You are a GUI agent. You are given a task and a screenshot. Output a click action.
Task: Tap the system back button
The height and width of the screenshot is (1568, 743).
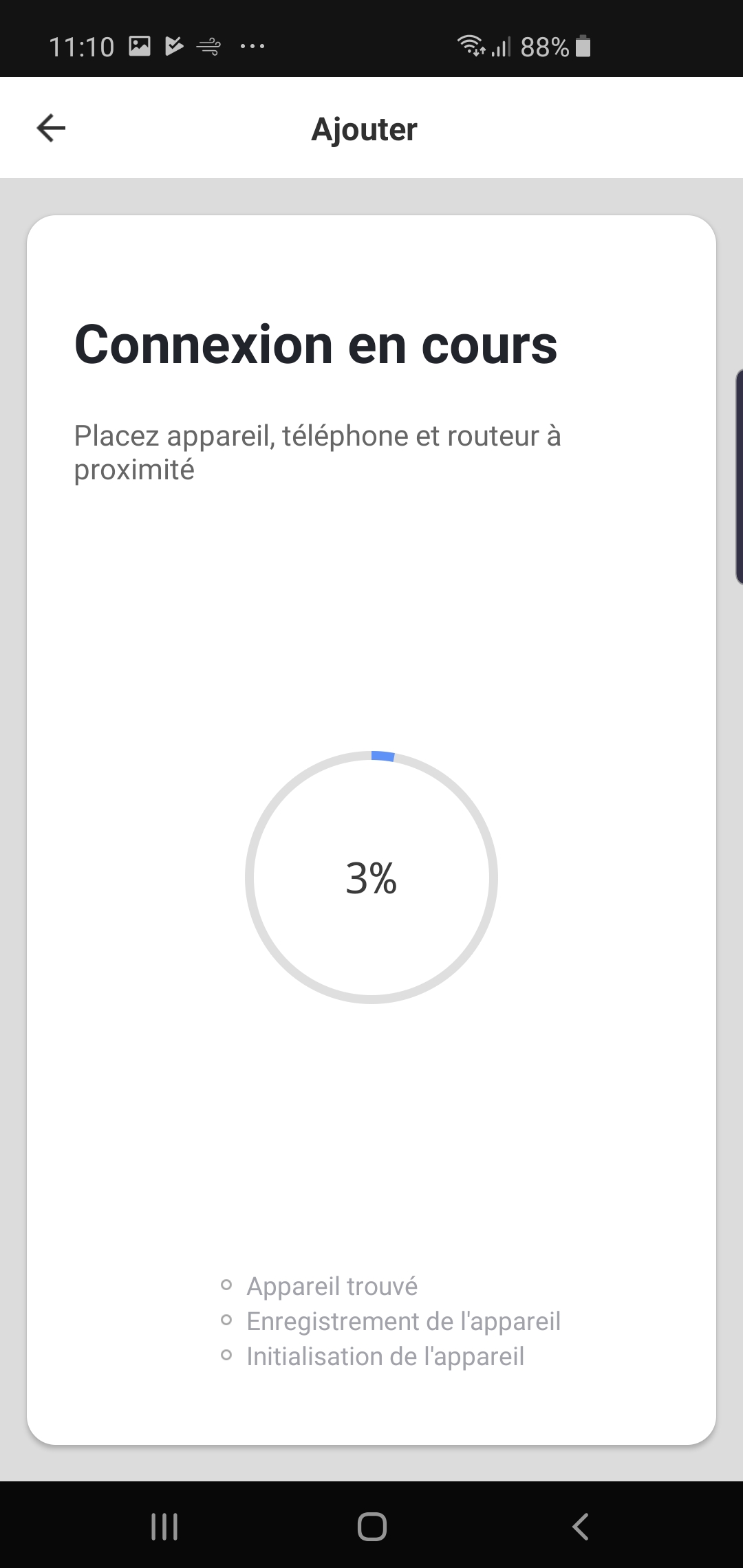[x=580, y=1526]
